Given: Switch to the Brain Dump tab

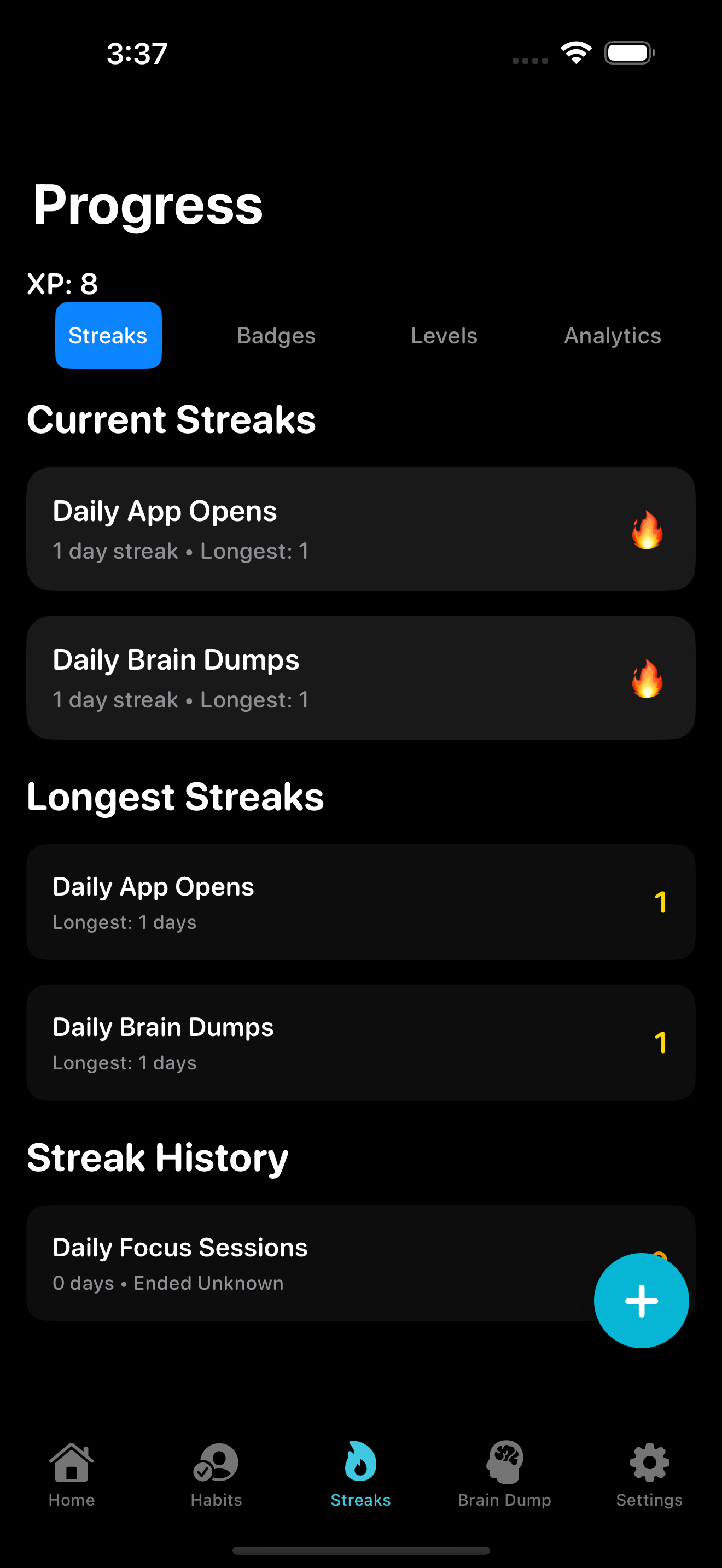Looking at the screenshot, I should tap(505, 1473).
